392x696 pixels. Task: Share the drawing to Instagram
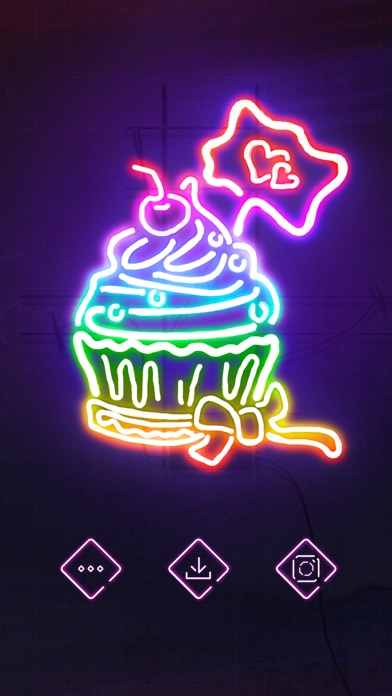306,569
